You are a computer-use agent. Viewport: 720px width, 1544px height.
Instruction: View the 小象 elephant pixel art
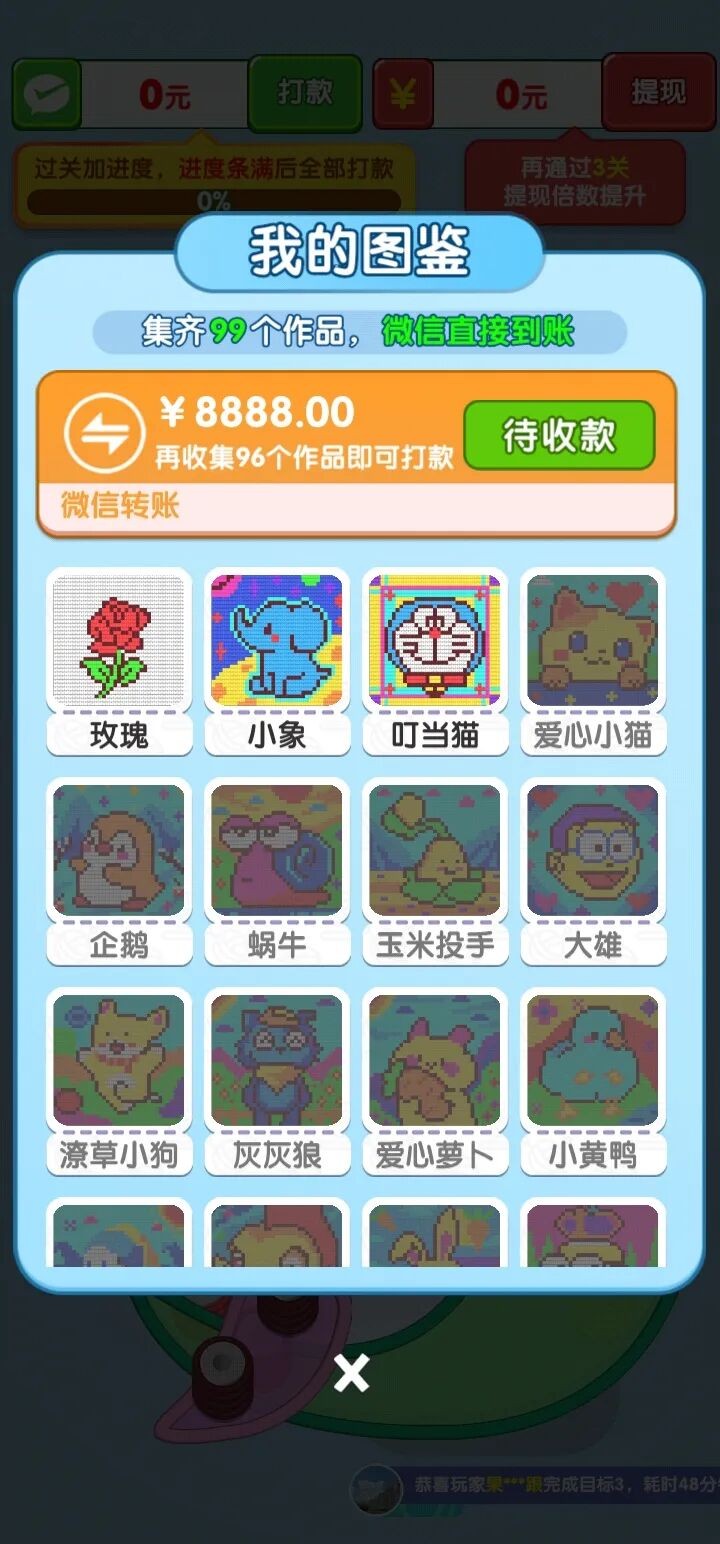tap(276, 643)
